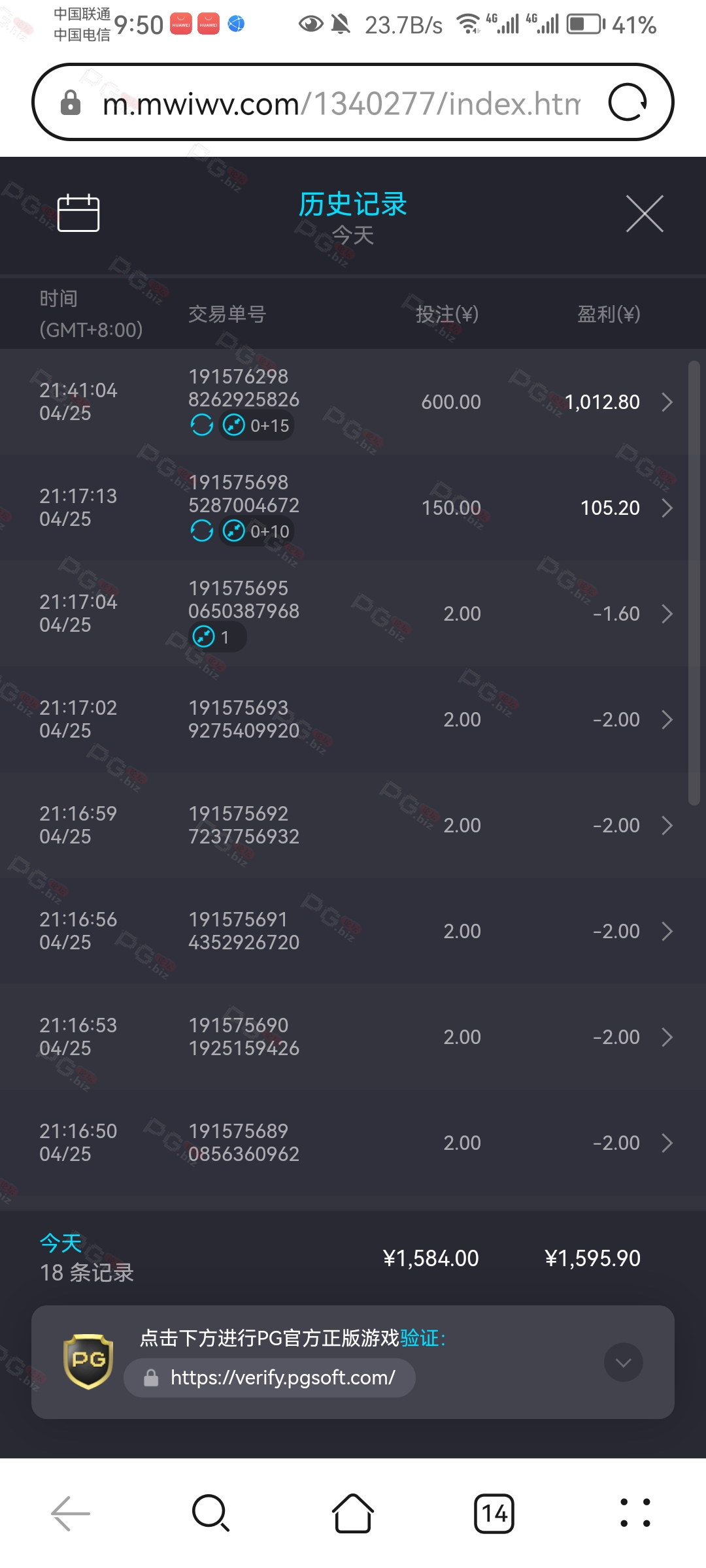Screen dimensions: 706x1568
Task: Open the 21:16:50 transaction record
Action: [353, 1143]
